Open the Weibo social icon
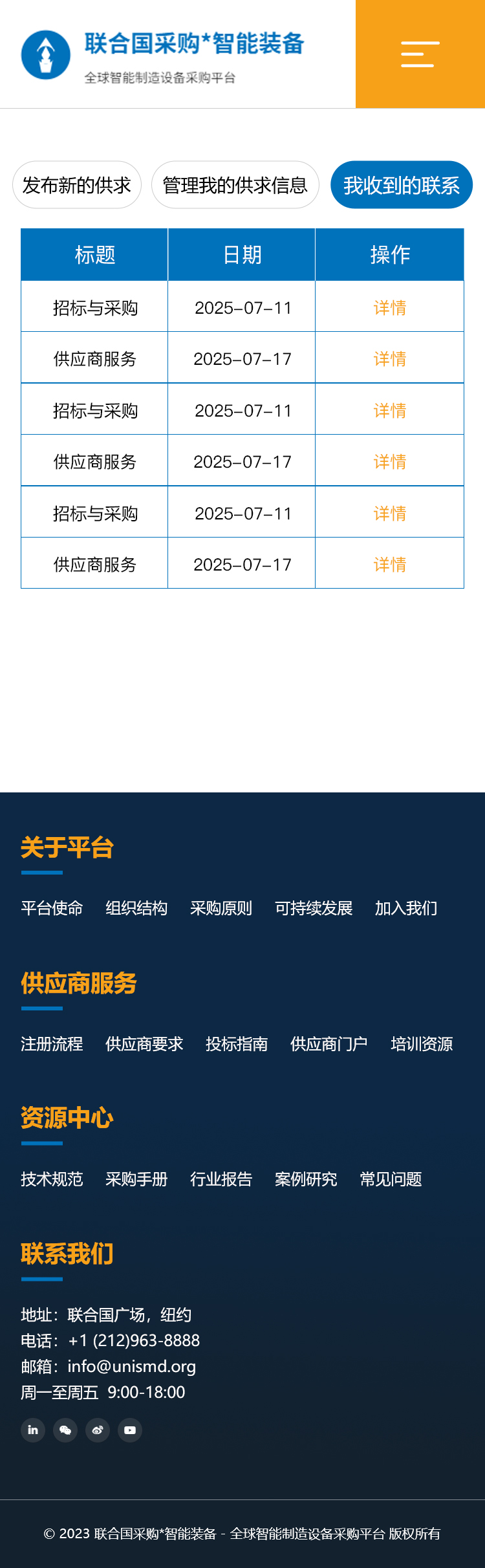The image size is (485, 1568). pos(98,1430)
